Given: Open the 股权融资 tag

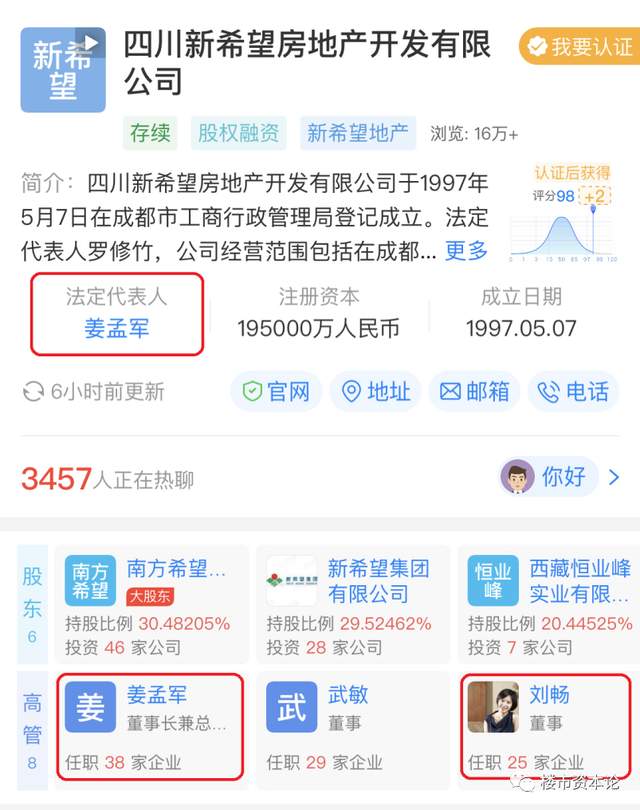Looking at the screenshot, I should coord(239,133).
